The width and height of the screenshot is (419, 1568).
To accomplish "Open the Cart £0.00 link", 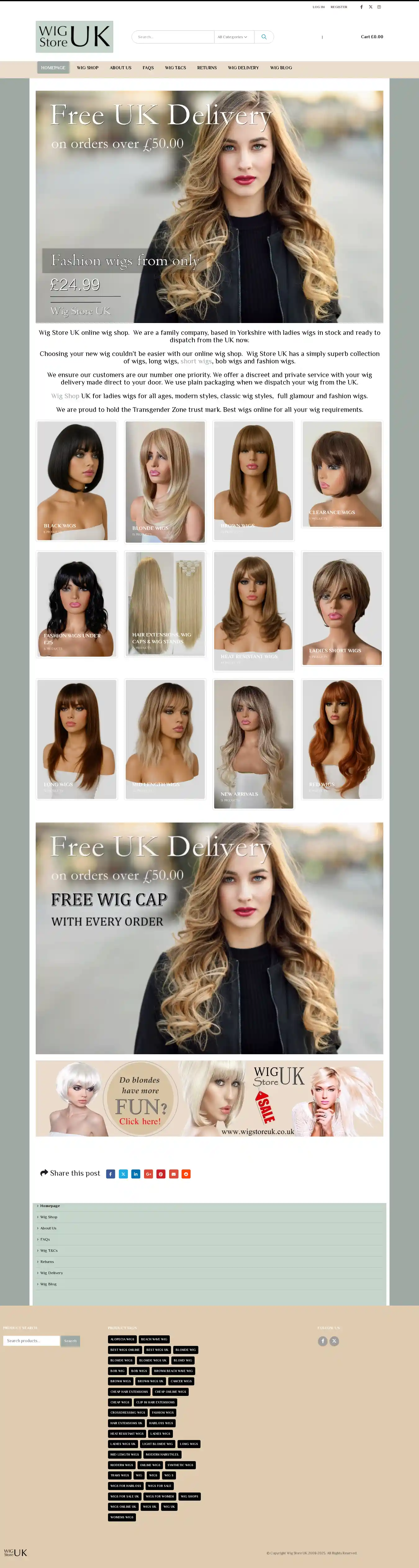I will coord(372,37).
